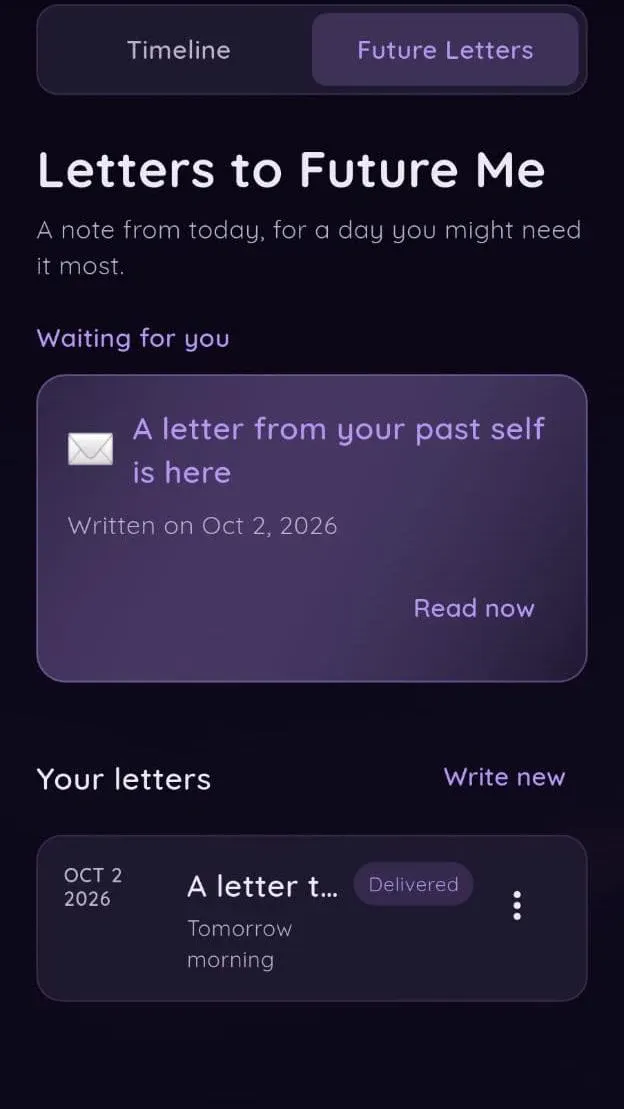Select the Future Letters tab
This screenshot has height=1109, width=624.
click(x=445, y=50)
